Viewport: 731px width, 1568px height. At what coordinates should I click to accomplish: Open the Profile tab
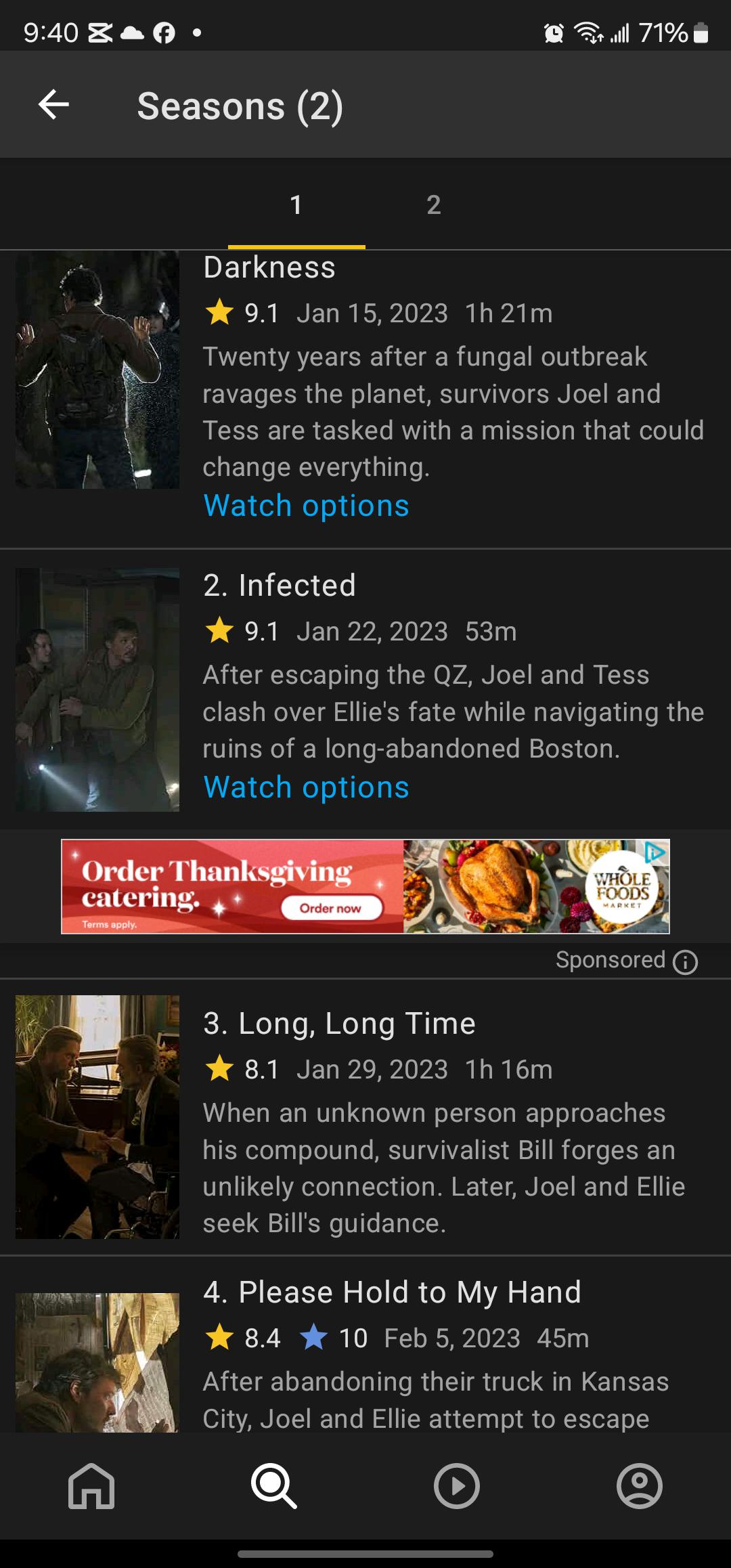[x=639, y=1485]
